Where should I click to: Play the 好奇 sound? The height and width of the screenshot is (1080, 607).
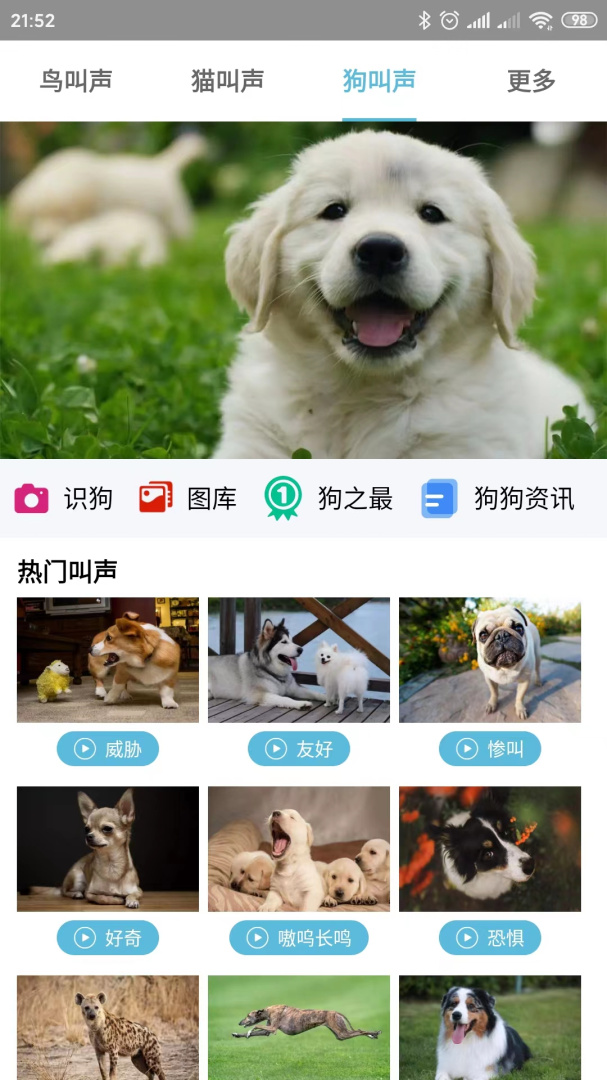tap(108, 938)
